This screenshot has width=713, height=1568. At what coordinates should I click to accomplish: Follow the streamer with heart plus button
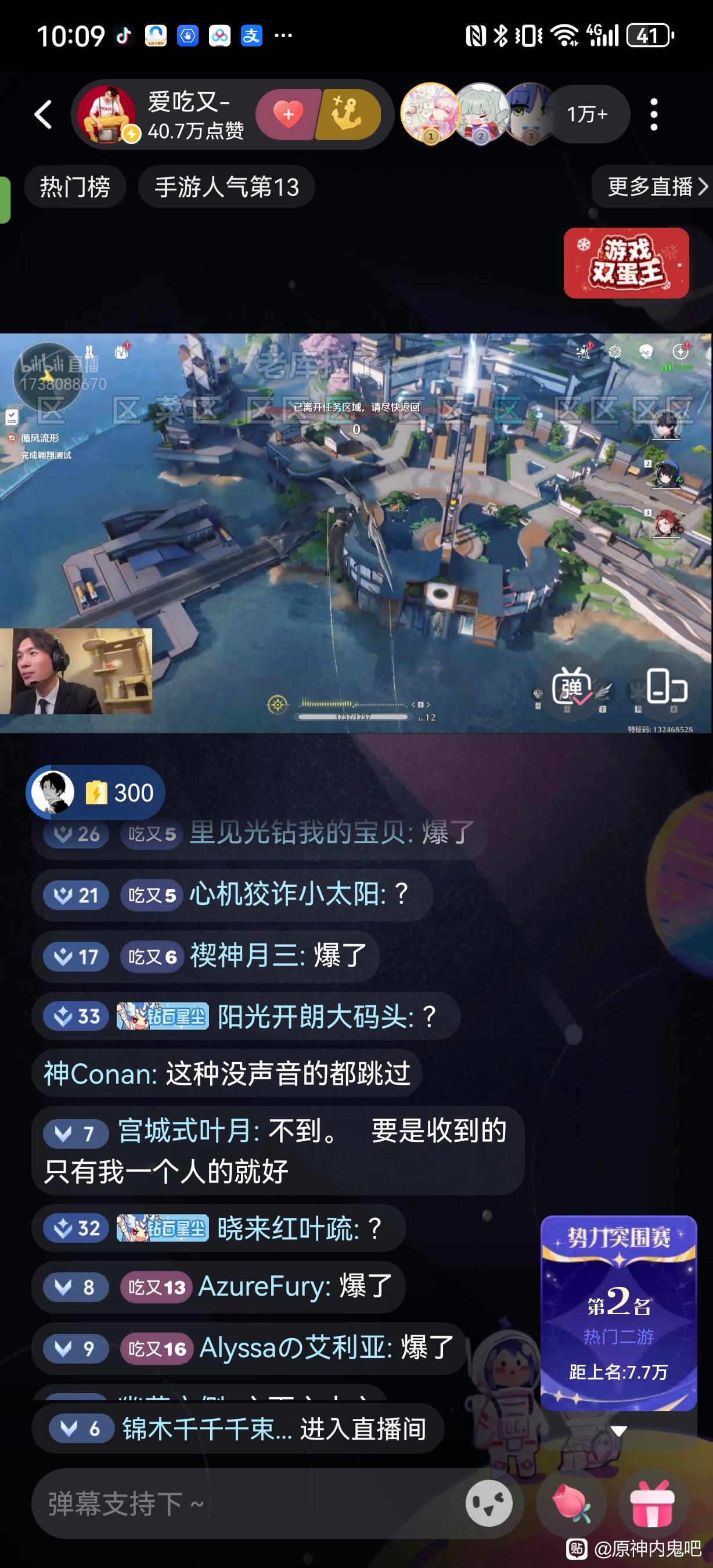[x=288, y=114]
